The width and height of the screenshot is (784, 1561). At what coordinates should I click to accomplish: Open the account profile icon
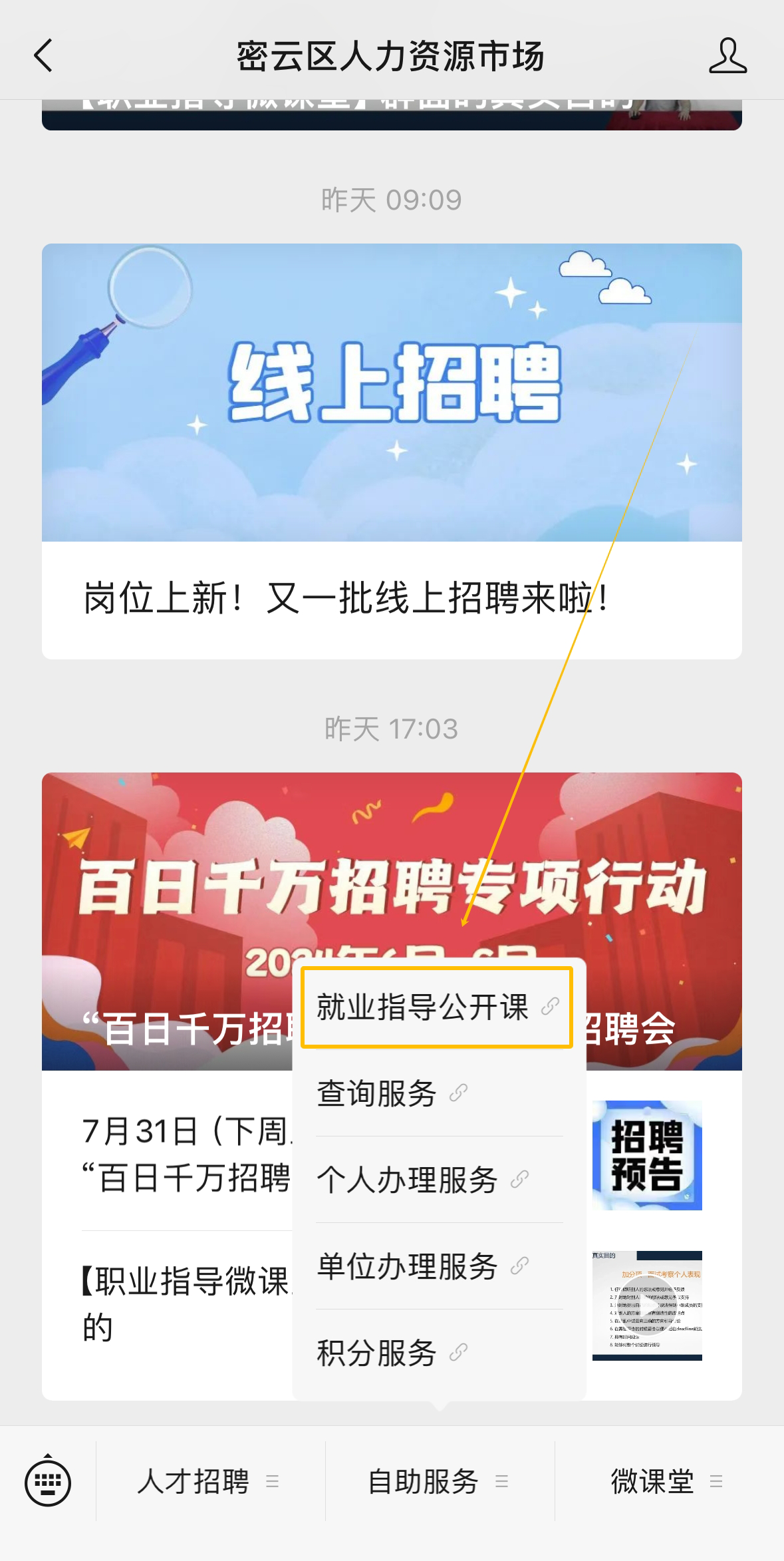coord(727,55)
